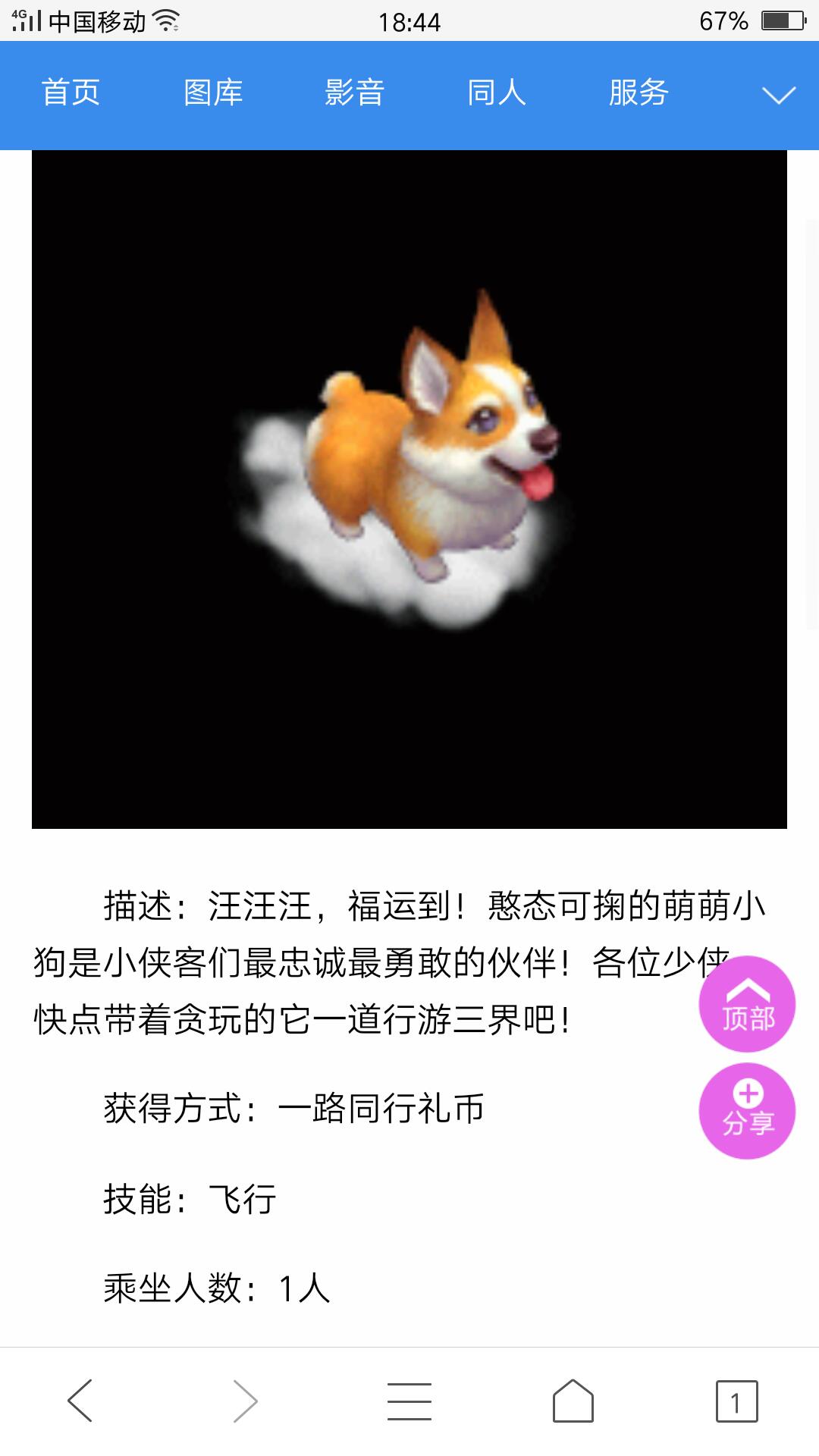
Task: Go to the 影音 section
Action: (355, 93)
